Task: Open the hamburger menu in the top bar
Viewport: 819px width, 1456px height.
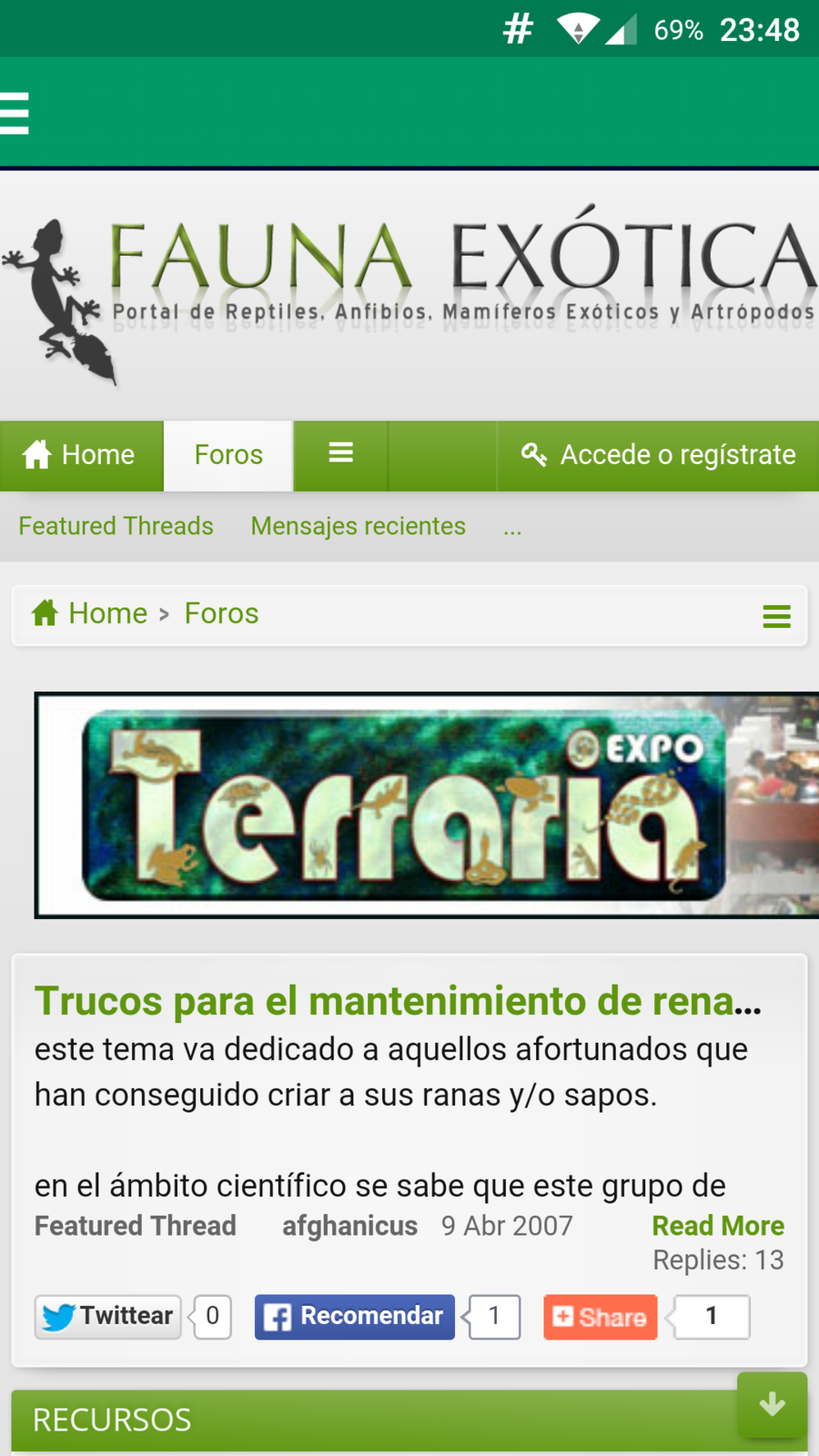Action: pos(15,114)
